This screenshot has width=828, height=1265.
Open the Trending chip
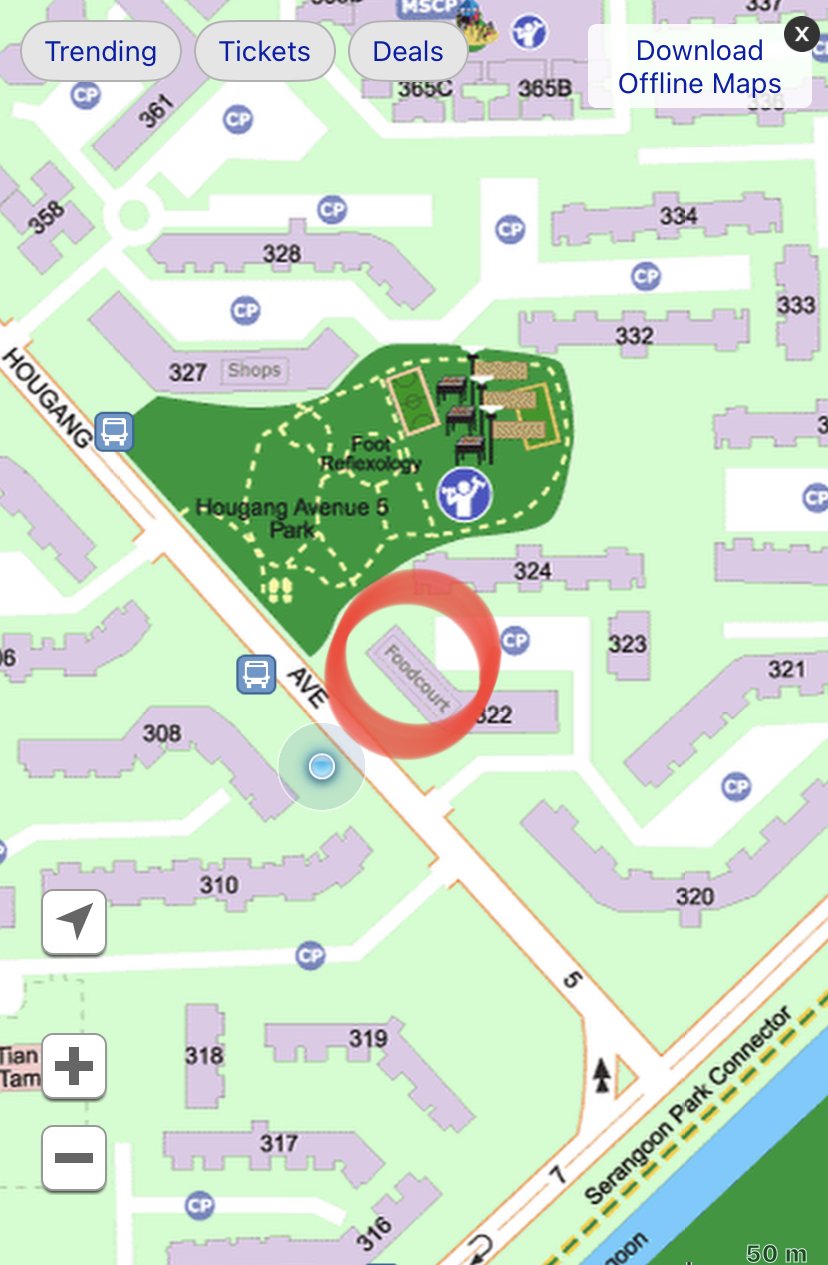tap(101, 52)
